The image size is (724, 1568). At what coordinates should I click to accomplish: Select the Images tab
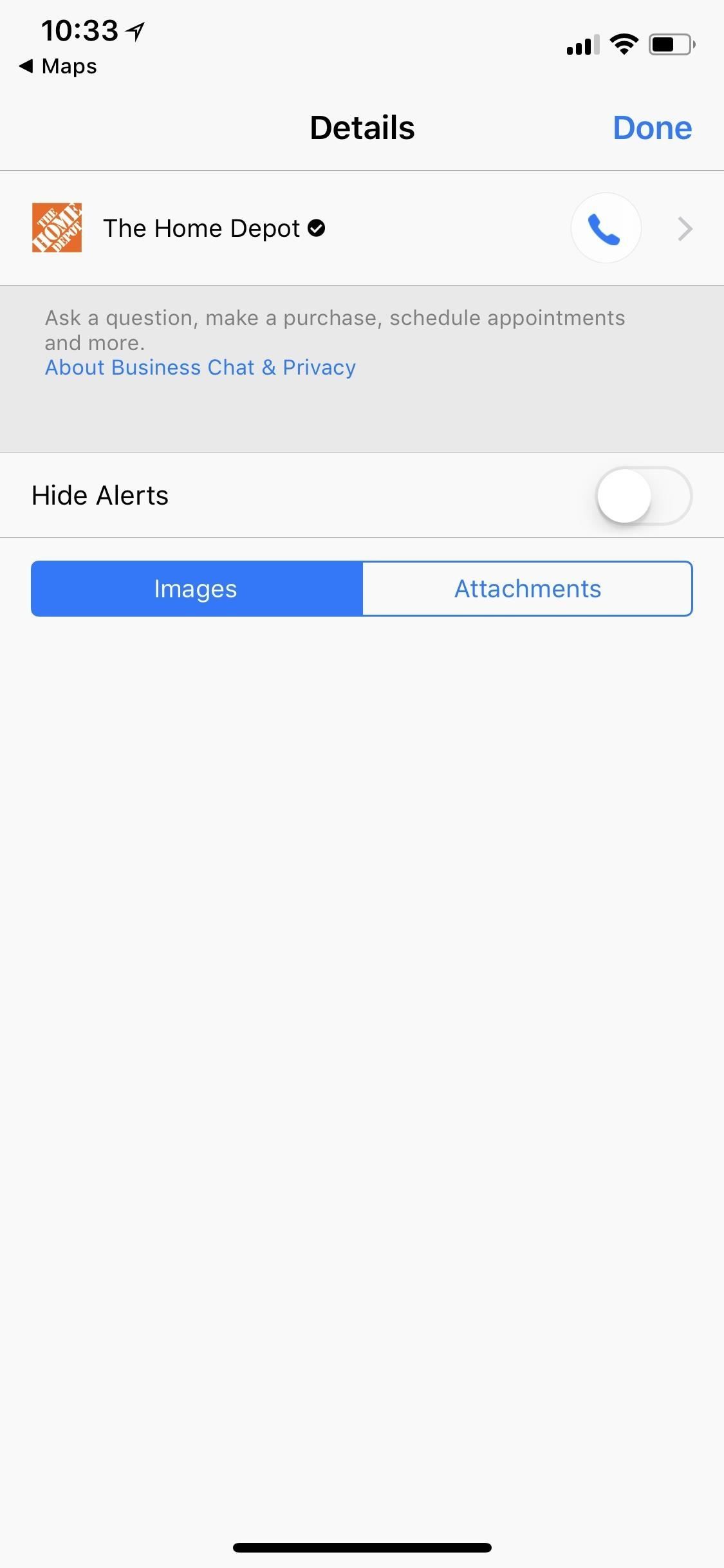pyautogui.click(x=195, y=588)
